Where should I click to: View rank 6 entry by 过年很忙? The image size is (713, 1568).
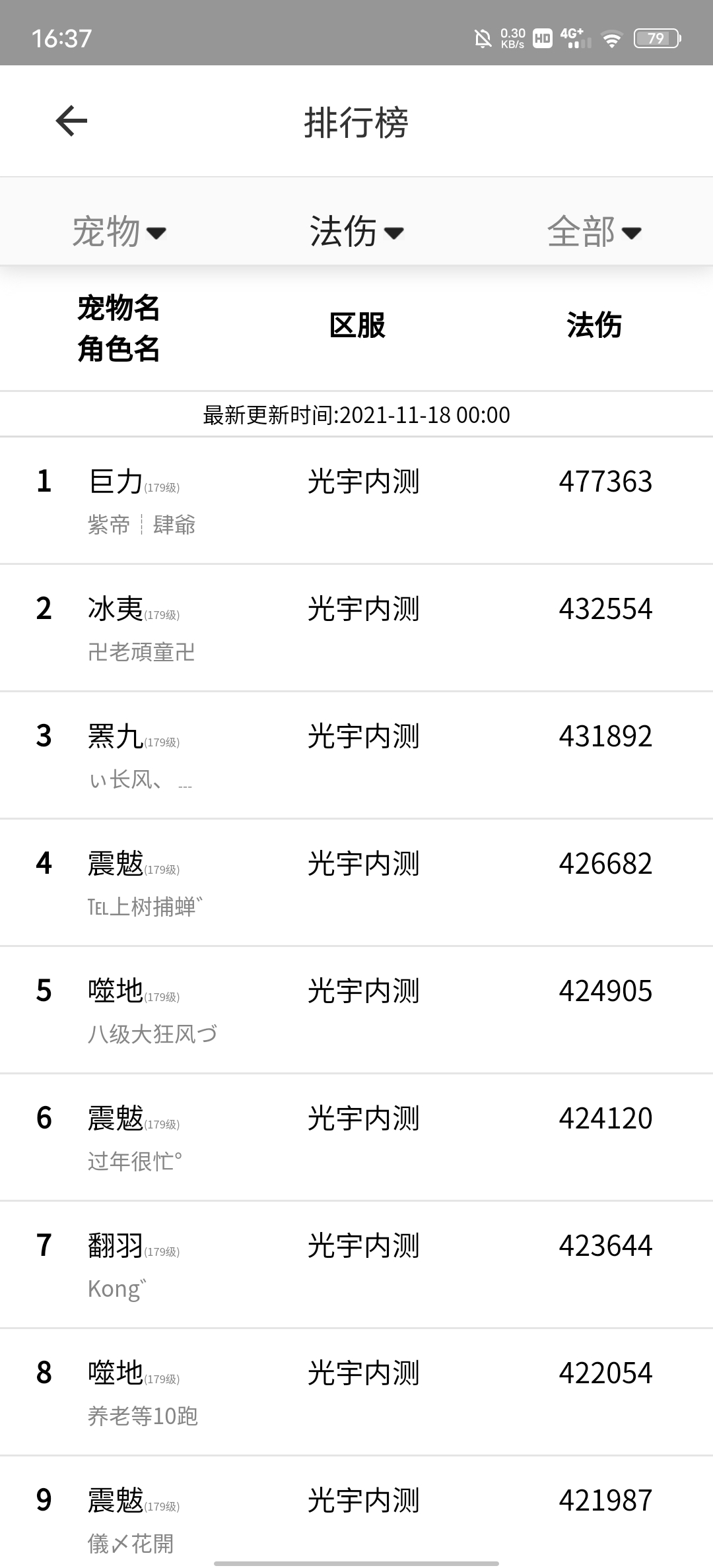pyautogui.click(x=356, y=1137)
